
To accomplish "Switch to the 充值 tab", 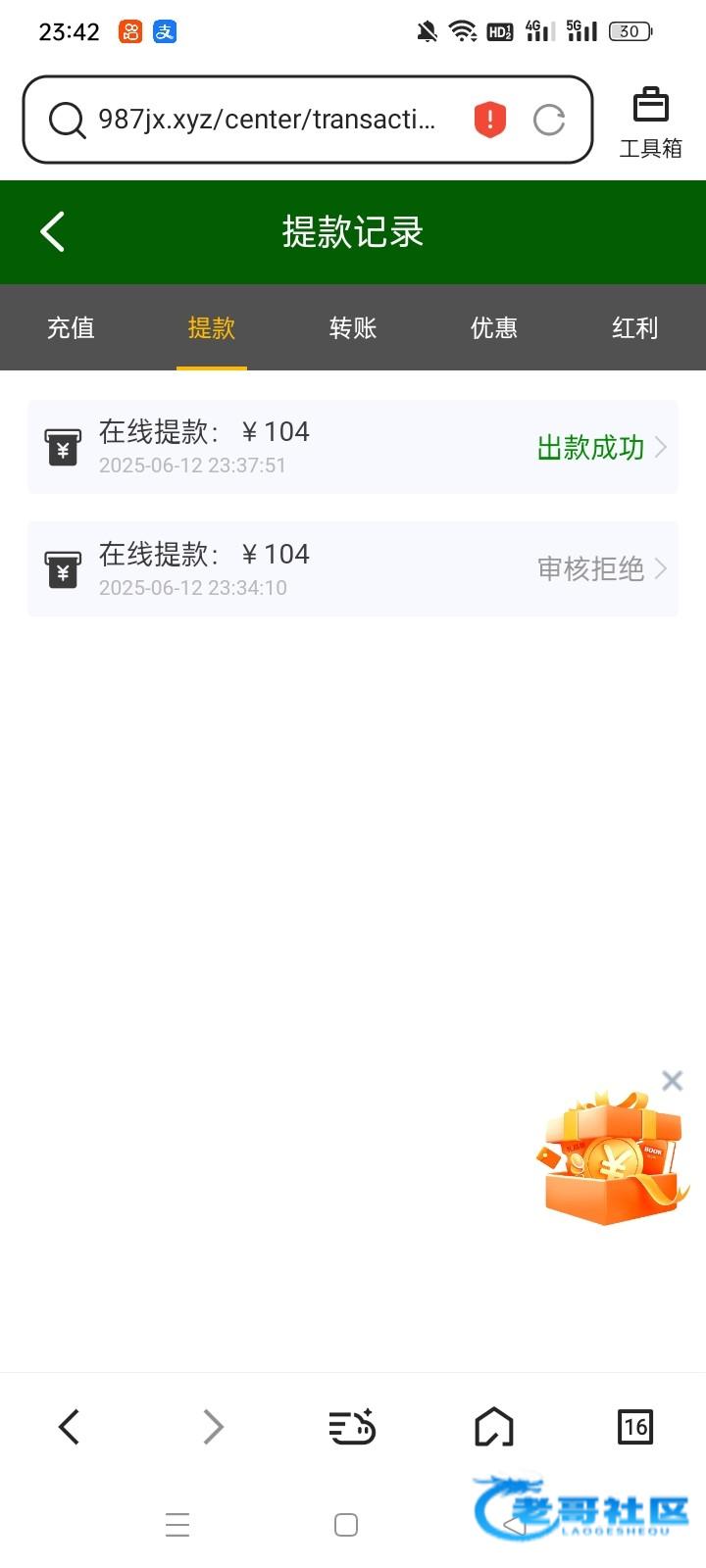I will 71,327.
